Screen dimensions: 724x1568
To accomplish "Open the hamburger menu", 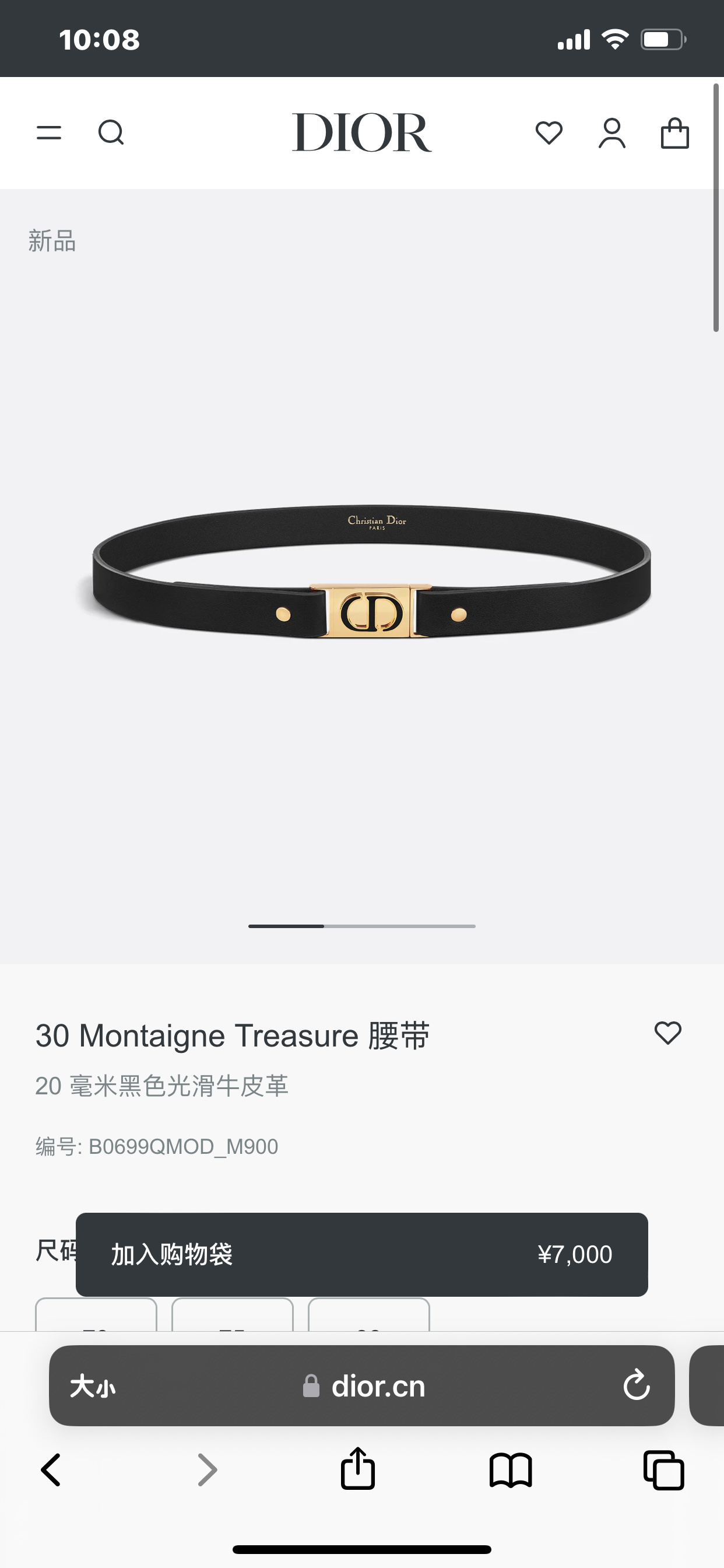I will pos(48,132).
